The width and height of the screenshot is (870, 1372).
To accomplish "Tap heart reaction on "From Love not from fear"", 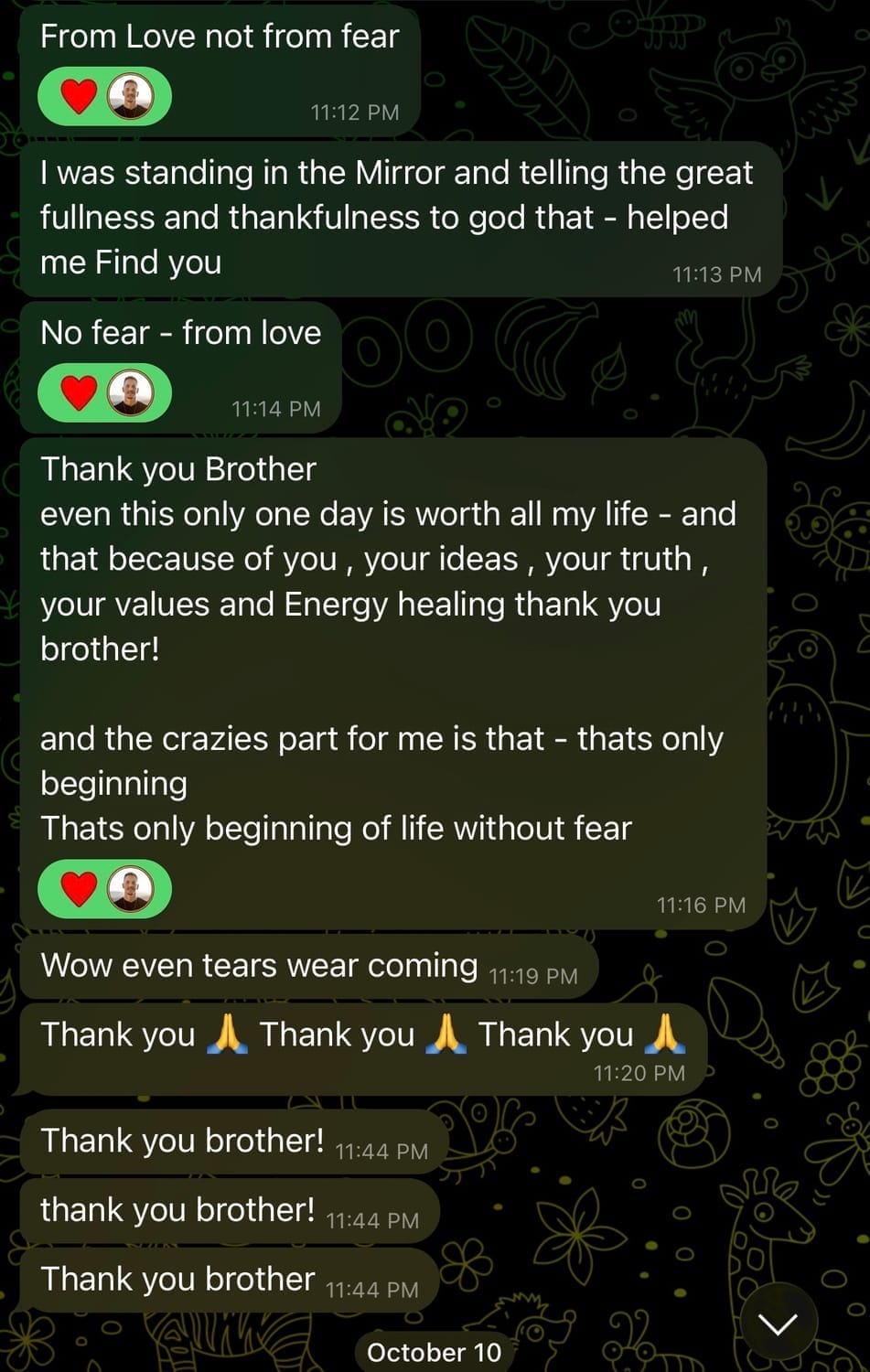I will click(x=80, y=96).
